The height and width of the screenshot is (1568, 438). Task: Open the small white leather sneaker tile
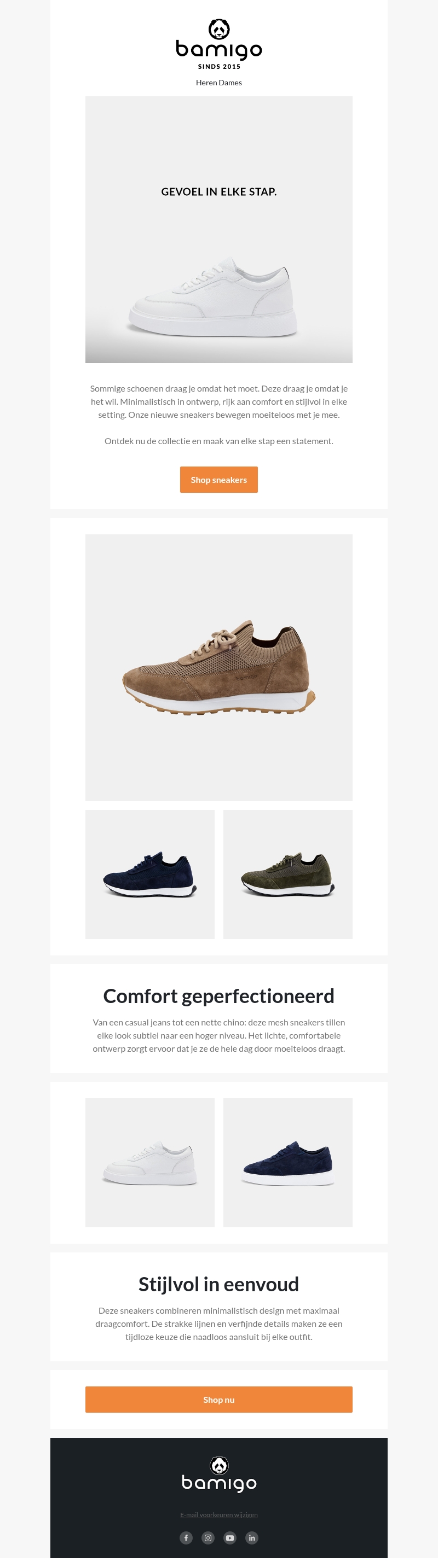tap(150, 1163)
